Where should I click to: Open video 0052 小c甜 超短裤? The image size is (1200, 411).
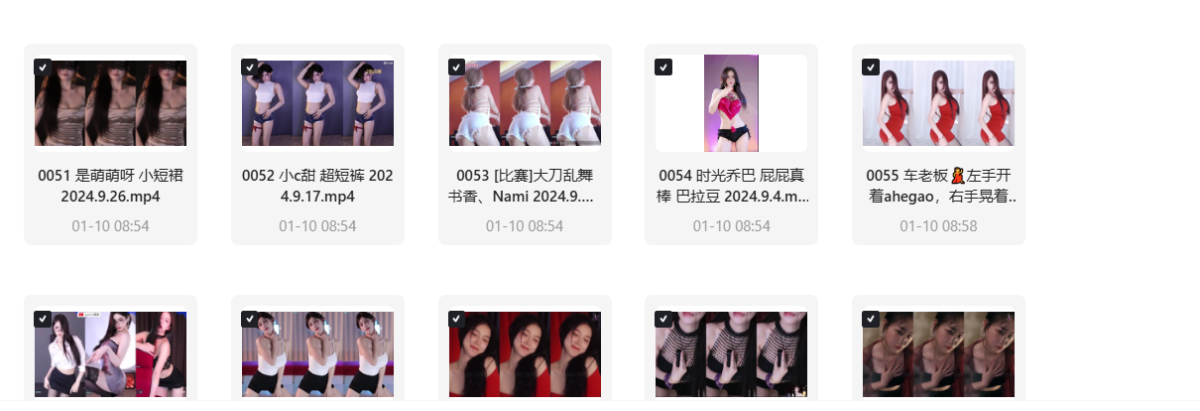coord(317,103)
